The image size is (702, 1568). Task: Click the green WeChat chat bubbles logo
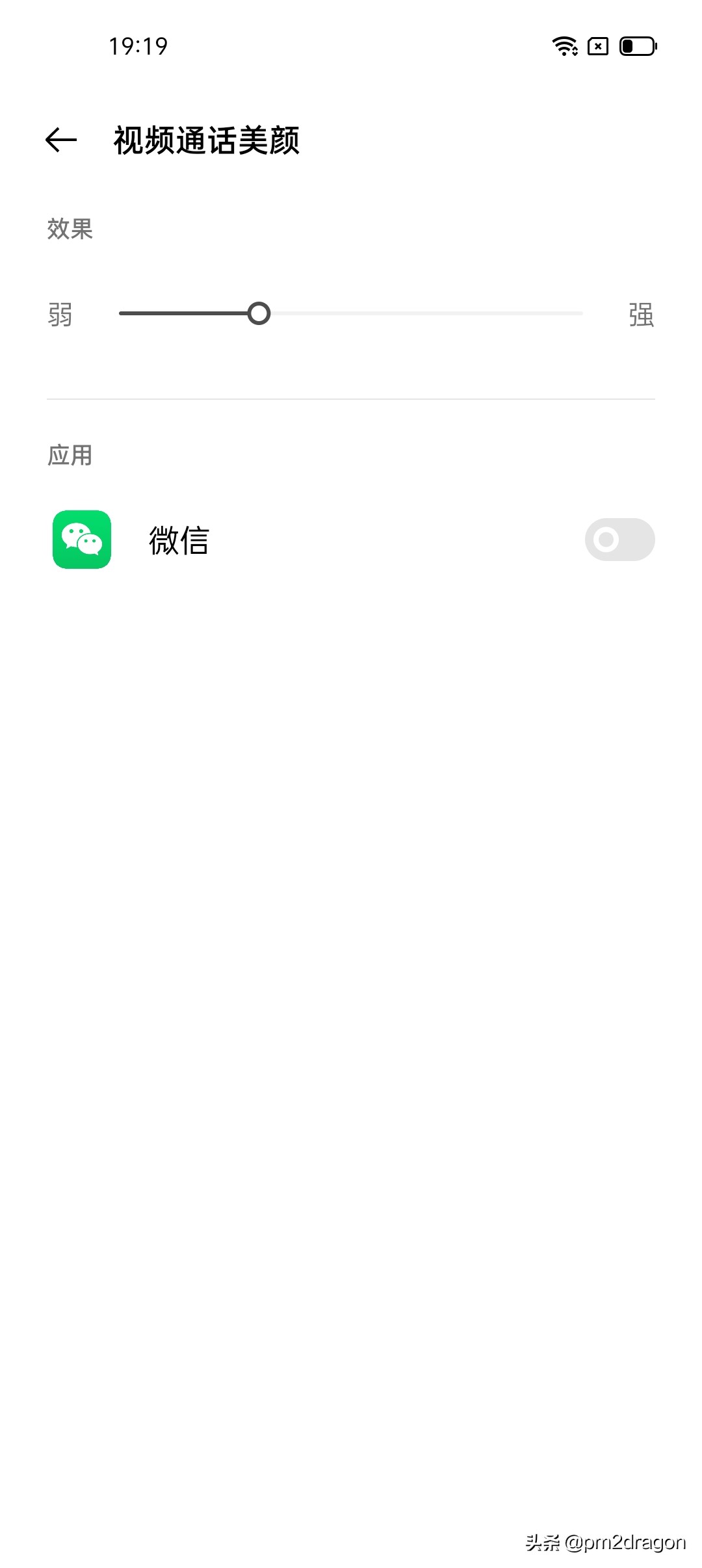[82, 540]
